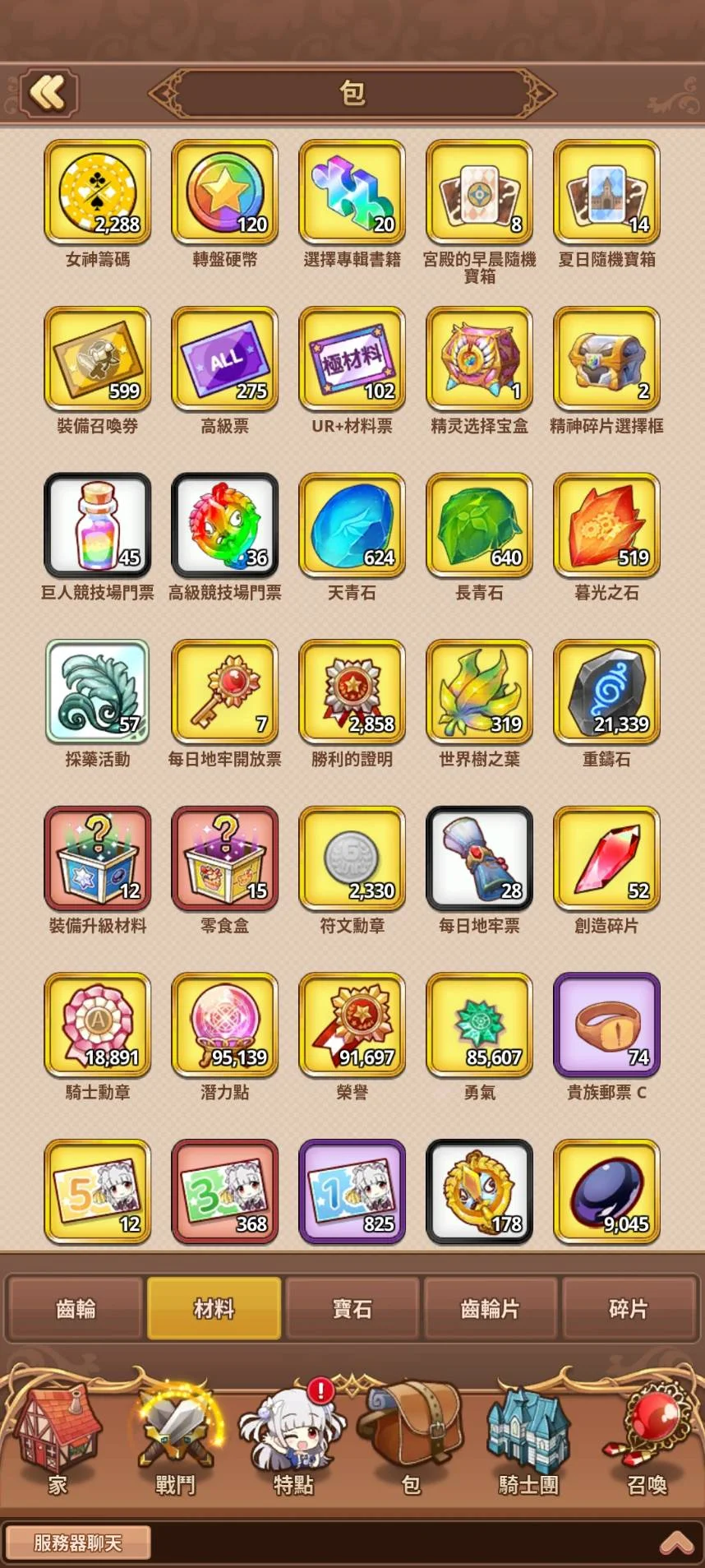This screenshot has height=1568, width=705.
Task: Open the 齒輪片 tab
Action: [x=491, y=1308]
